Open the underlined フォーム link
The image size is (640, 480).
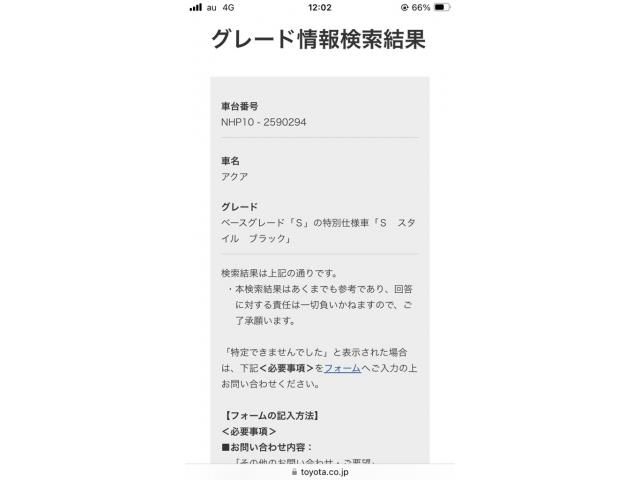[341, 368]
